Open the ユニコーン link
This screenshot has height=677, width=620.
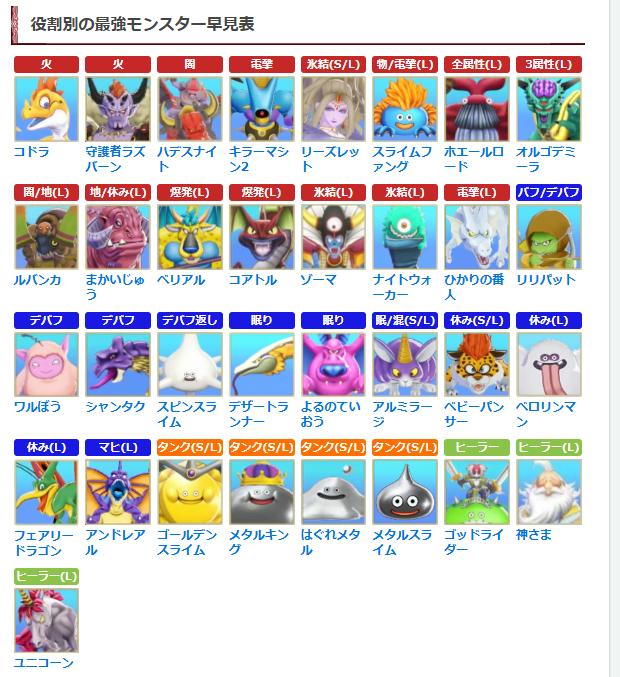[44, 663]
